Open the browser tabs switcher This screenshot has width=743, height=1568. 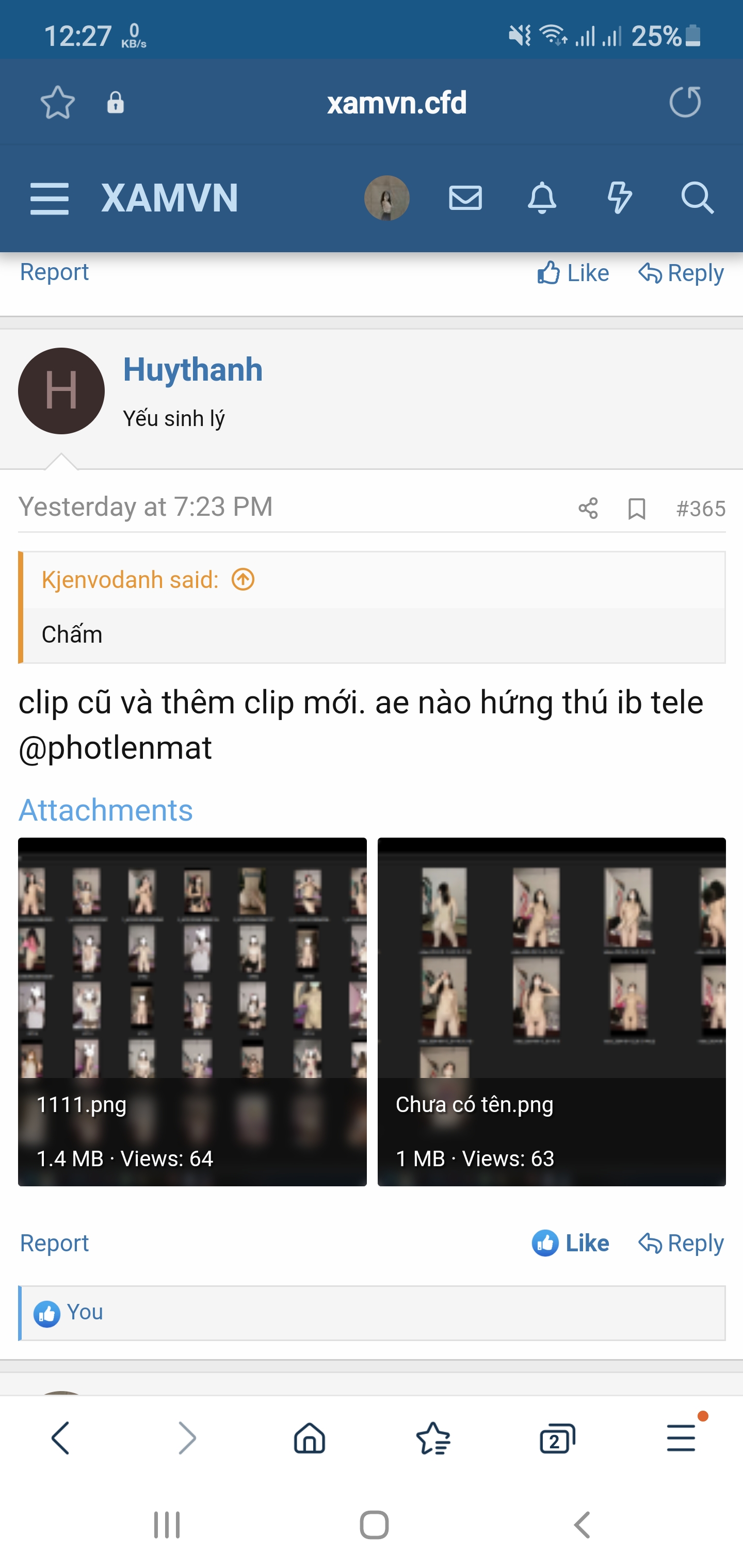(557, 1439)
